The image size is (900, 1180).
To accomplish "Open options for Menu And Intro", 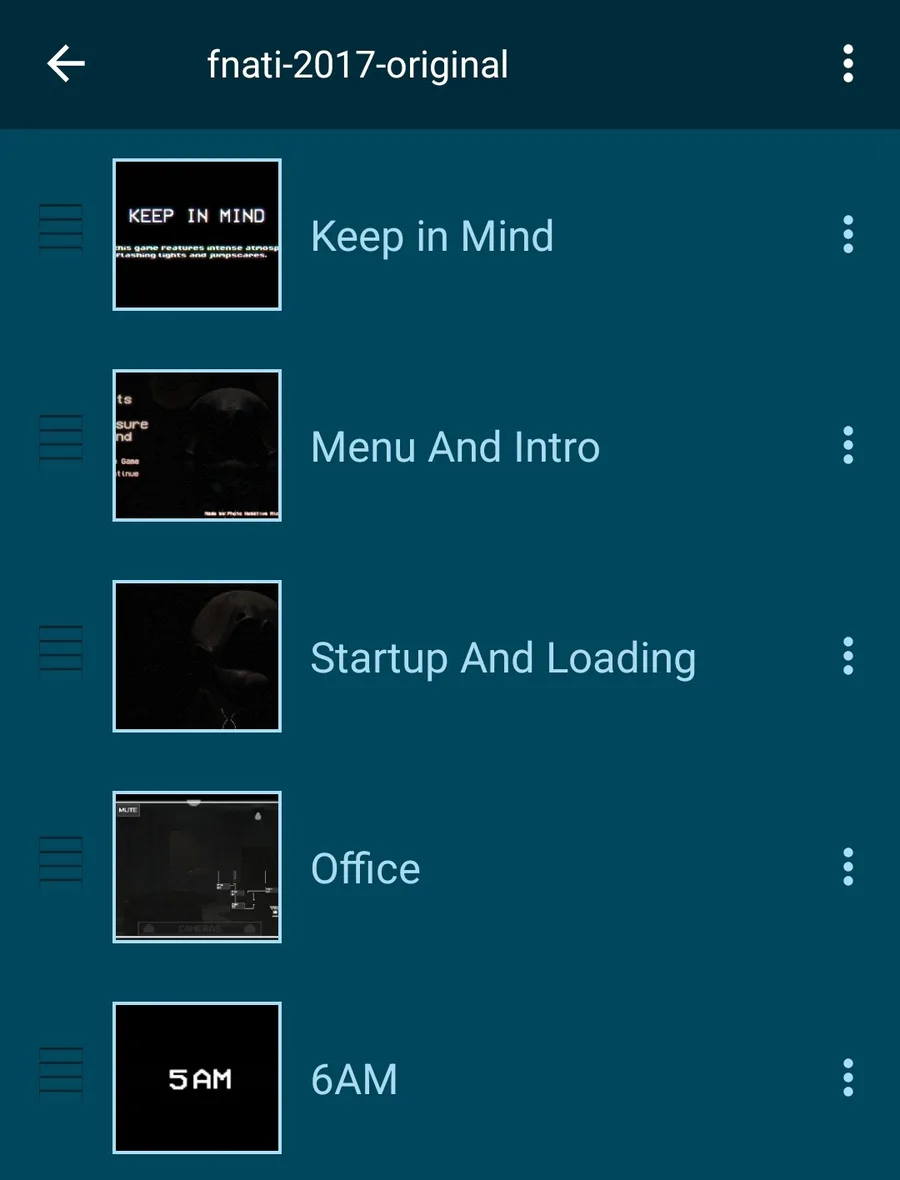I will pos(848,446).
